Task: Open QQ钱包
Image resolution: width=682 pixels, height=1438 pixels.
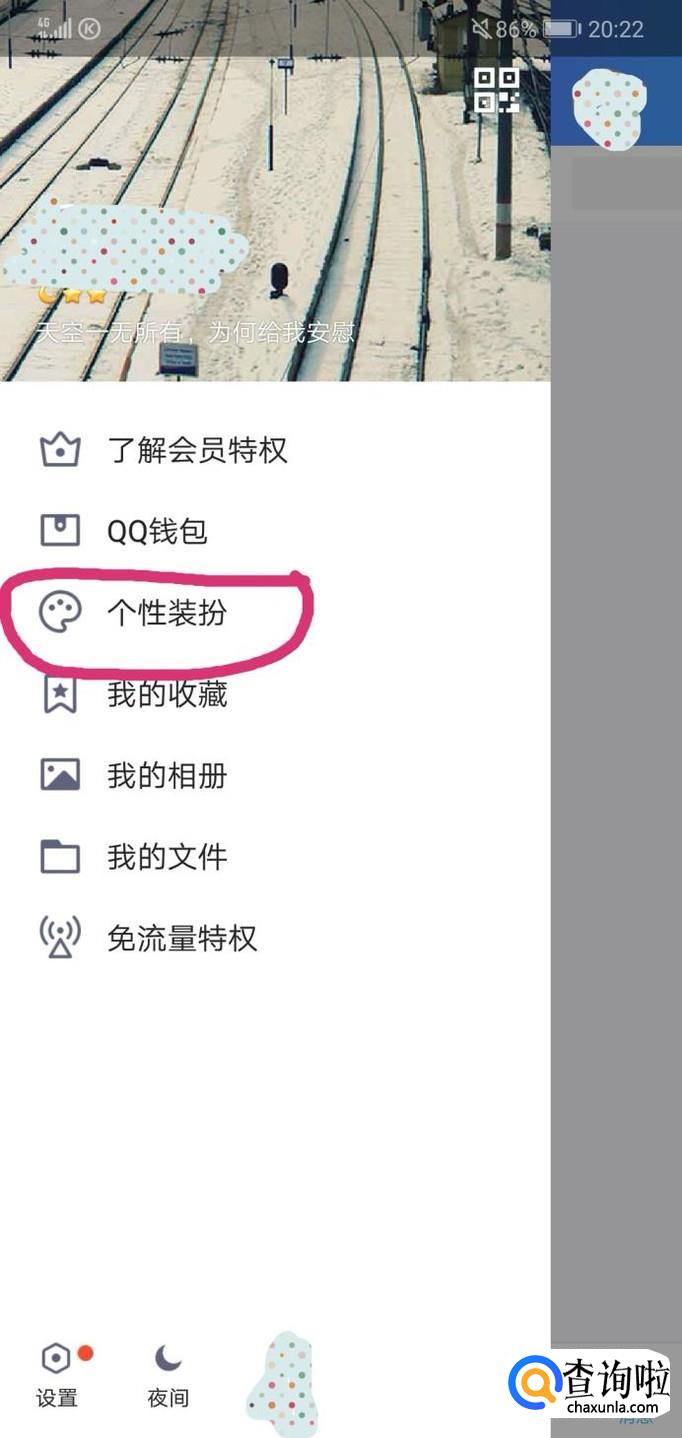Action: pos(275,531)
